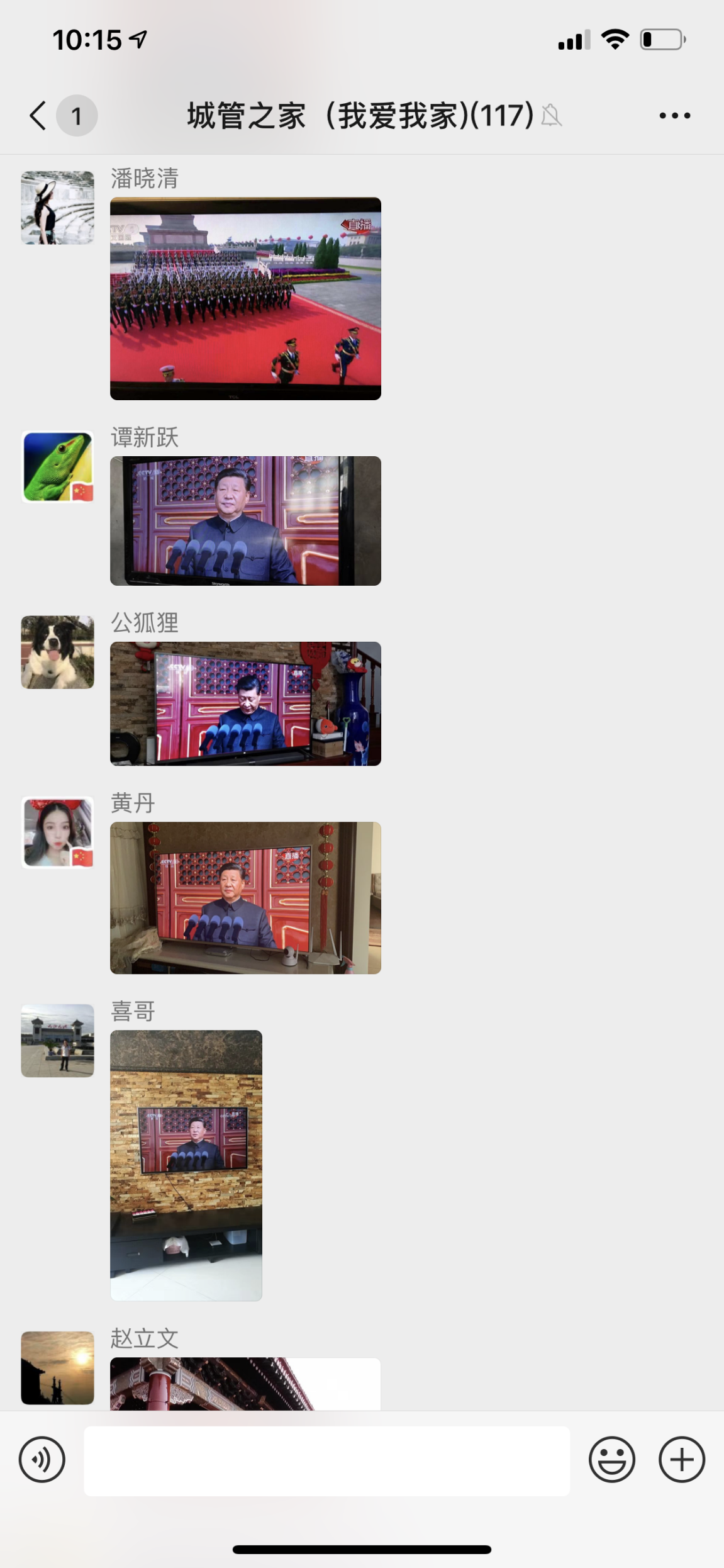Open 喜哥's avatar profile
This screenshot has height=1568, width=724.
tap(57, 1041)
